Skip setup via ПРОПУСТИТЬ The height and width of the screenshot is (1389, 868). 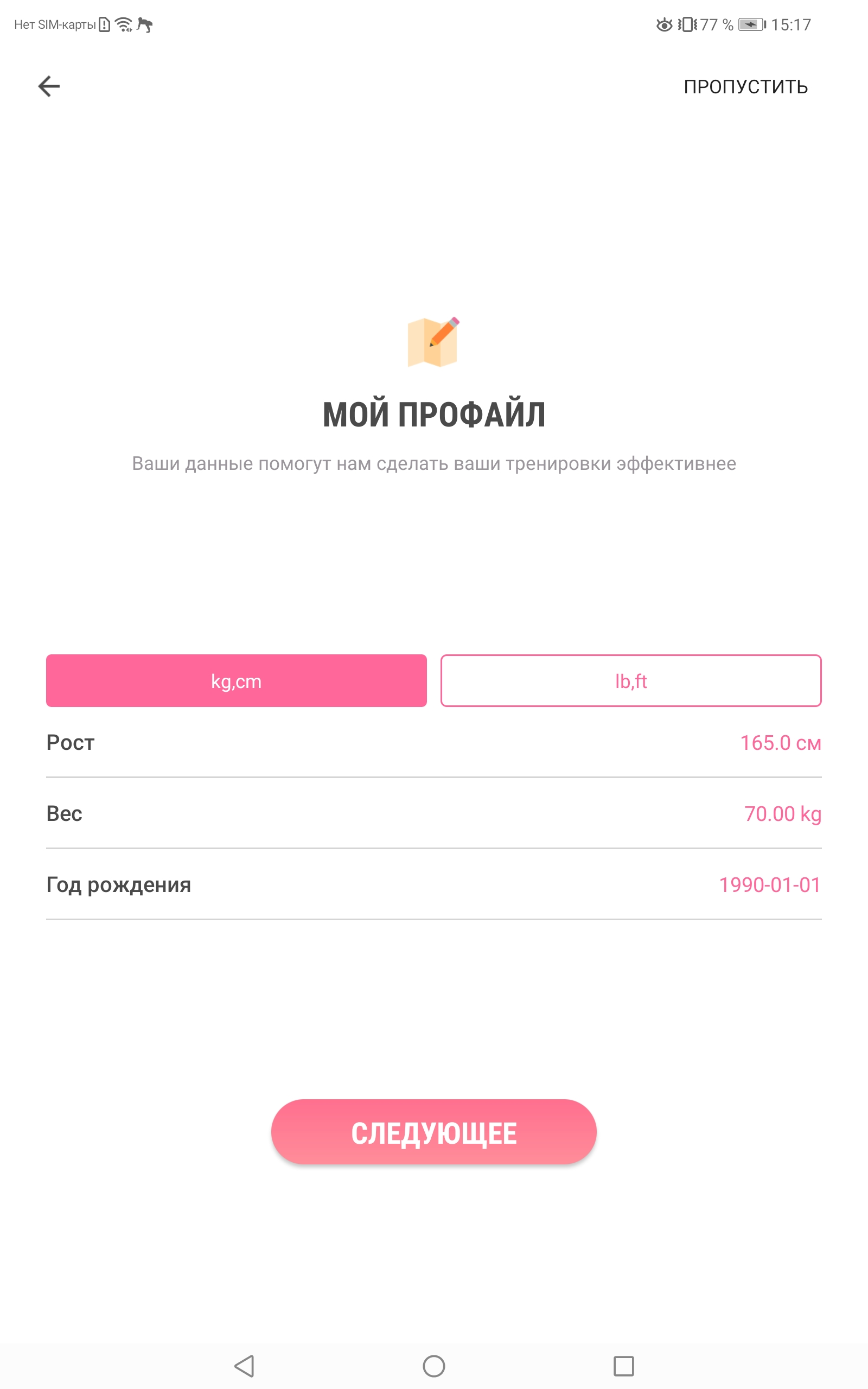pyautogui.click(x=745, y=87)
